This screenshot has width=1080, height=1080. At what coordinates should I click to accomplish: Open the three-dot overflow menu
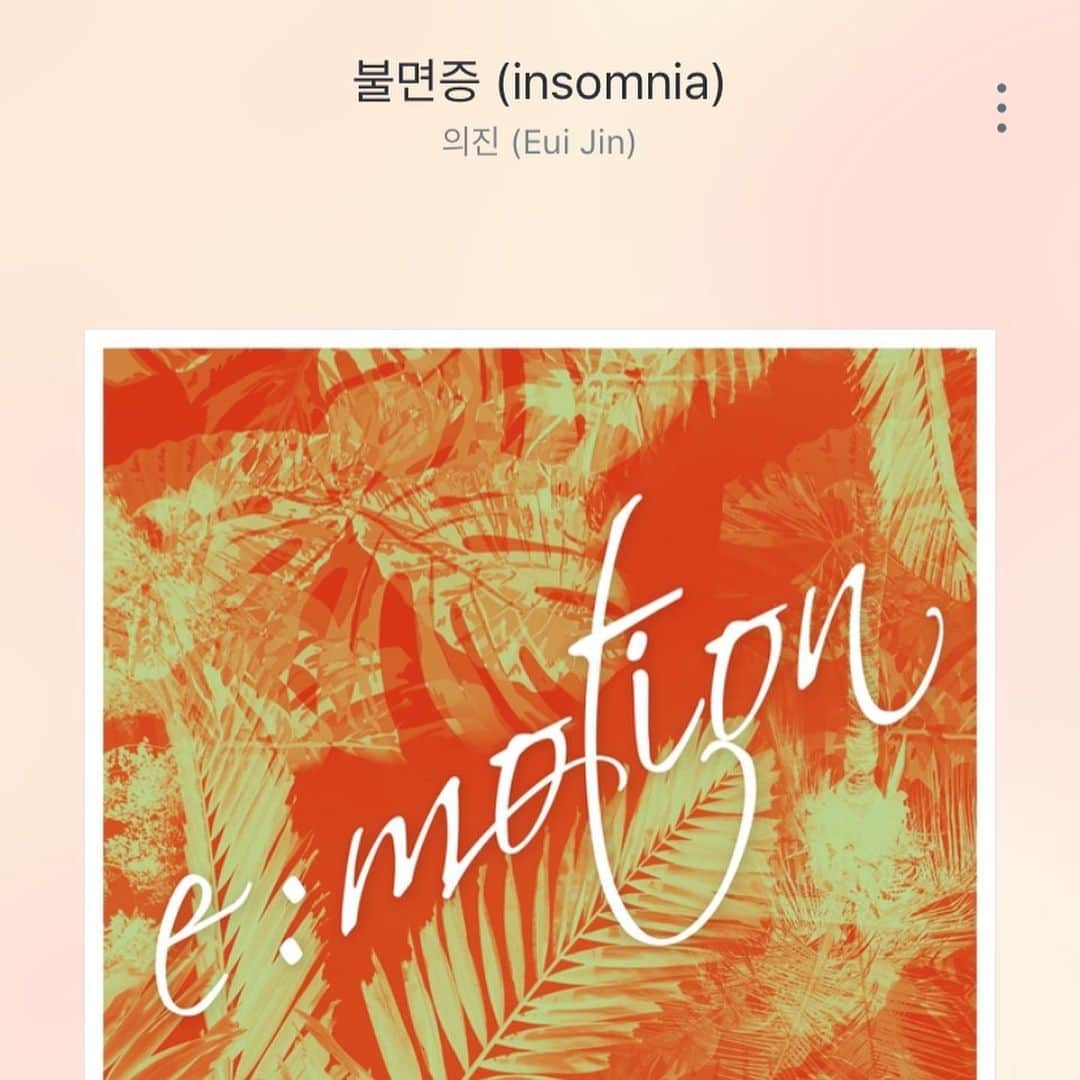(x=1001, y=108)
